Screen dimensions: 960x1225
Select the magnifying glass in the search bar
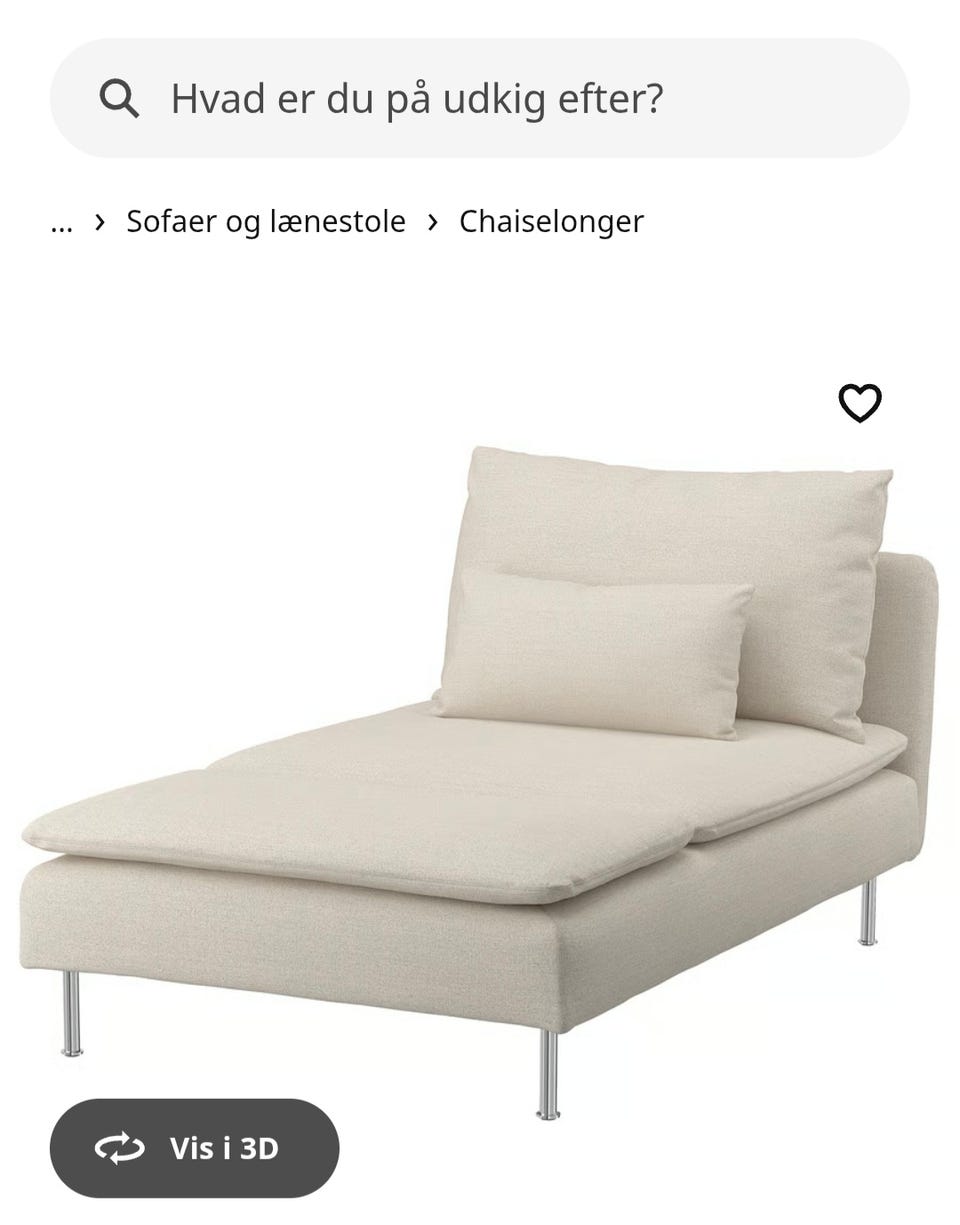(120, 97)
